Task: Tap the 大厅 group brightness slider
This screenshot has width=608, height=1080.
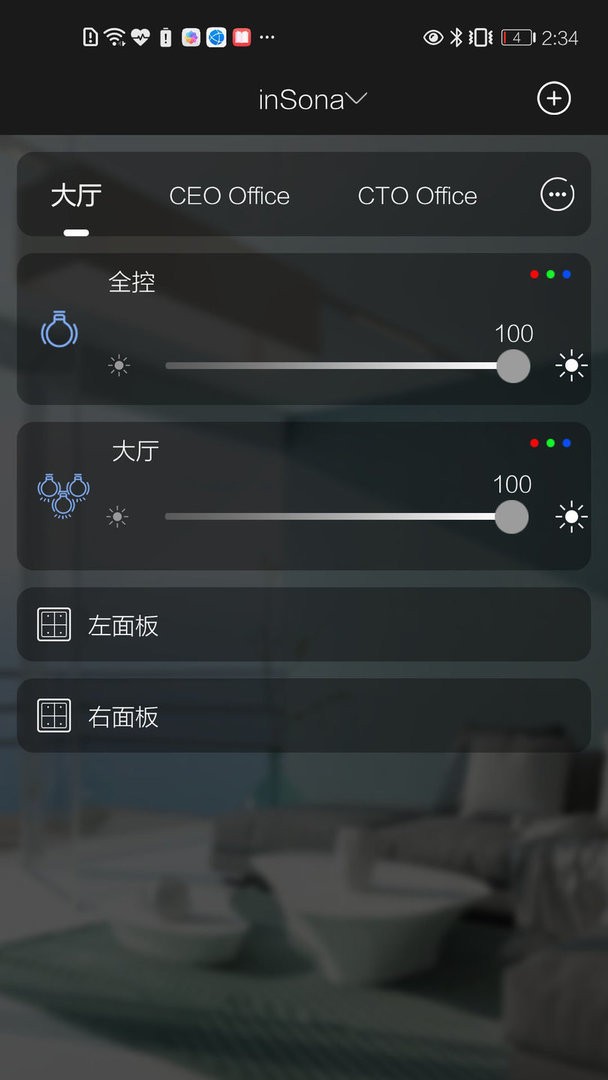Action: pyautogui.click(x=340, y=517)
